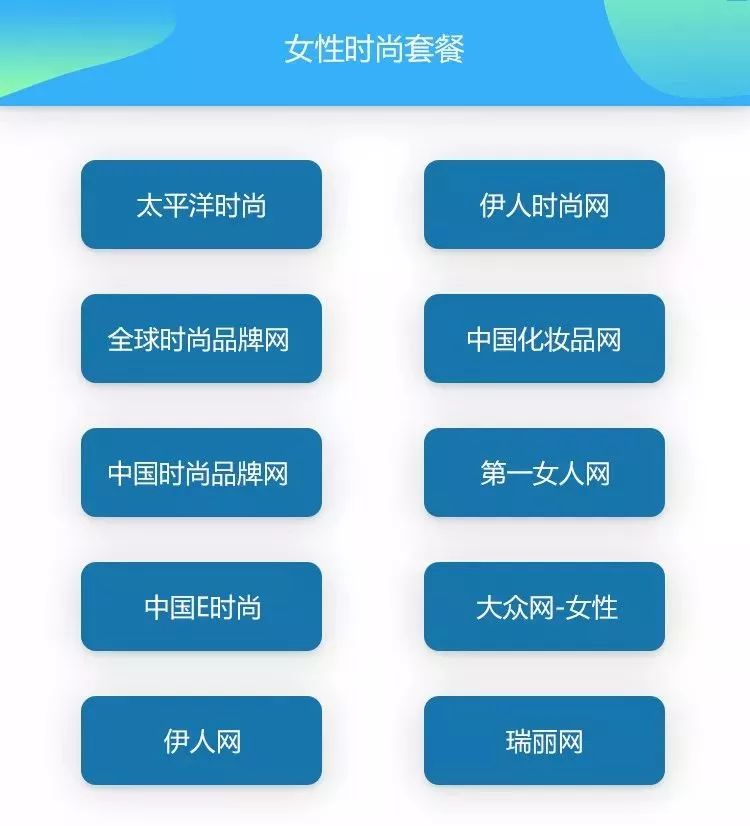Select 第一女人网 in the right column
Viewport: 750px width, 826px height.
pos(545,472)
